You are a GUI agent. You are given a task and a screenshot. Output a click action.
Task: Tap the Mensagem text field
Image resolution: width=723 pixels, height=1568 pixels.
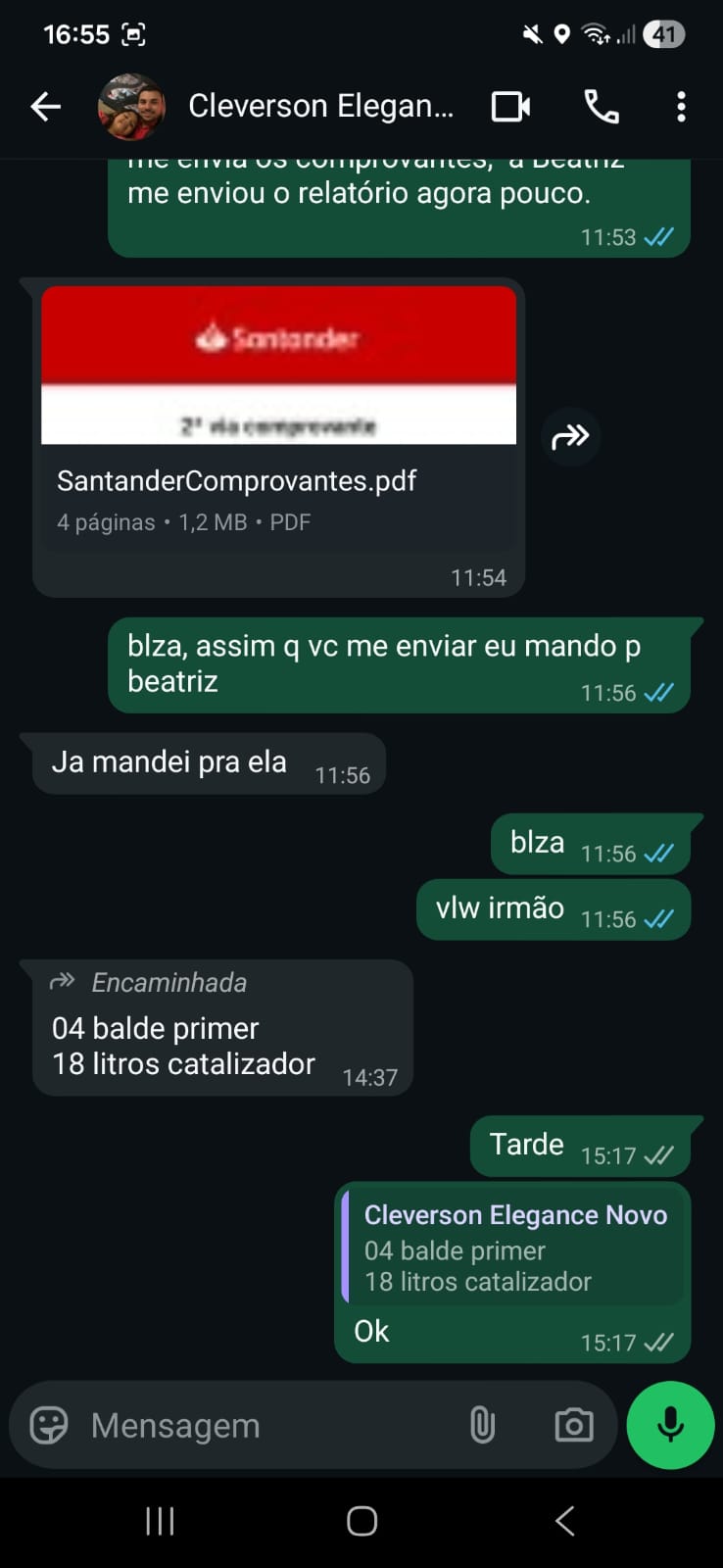coord(265,1426)
